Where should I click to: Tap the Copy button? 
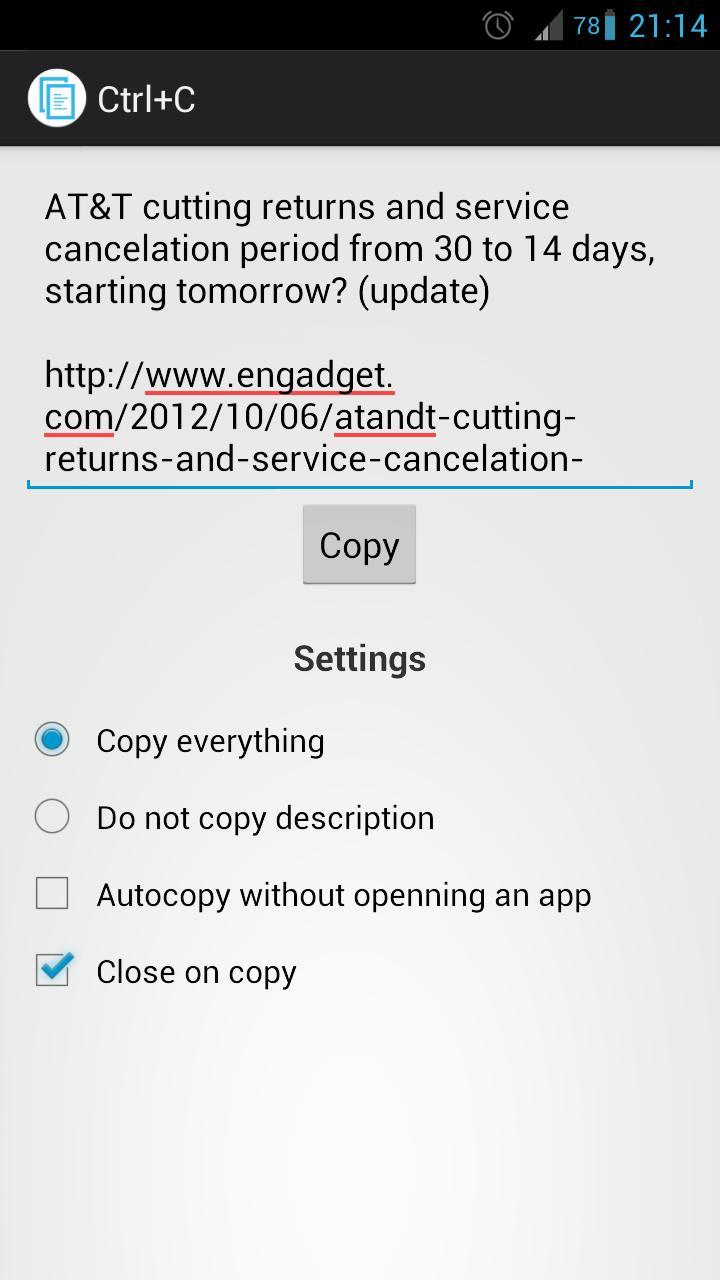point(359,545)
